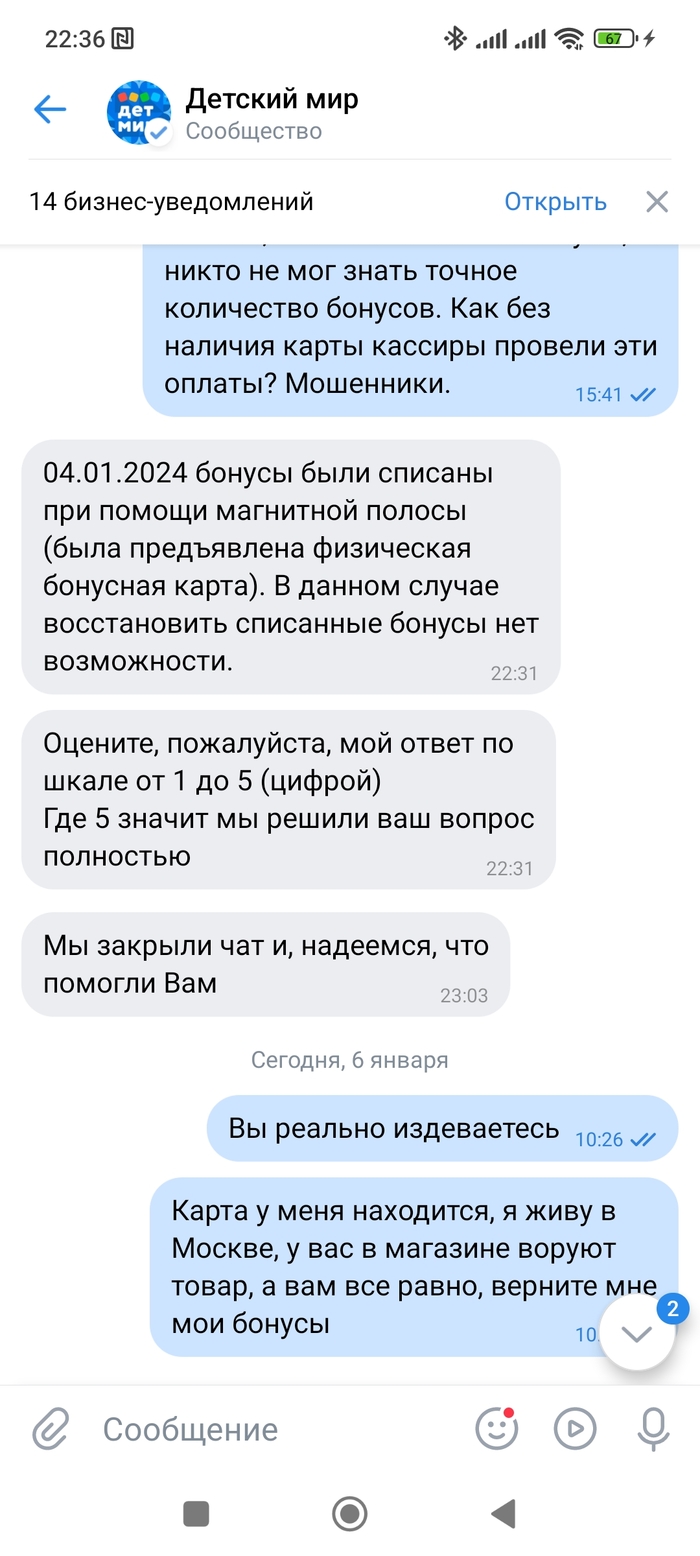Record a video message
Image resolution: width=700 pixels, height=1556 pixels.
click(575, 1429)
